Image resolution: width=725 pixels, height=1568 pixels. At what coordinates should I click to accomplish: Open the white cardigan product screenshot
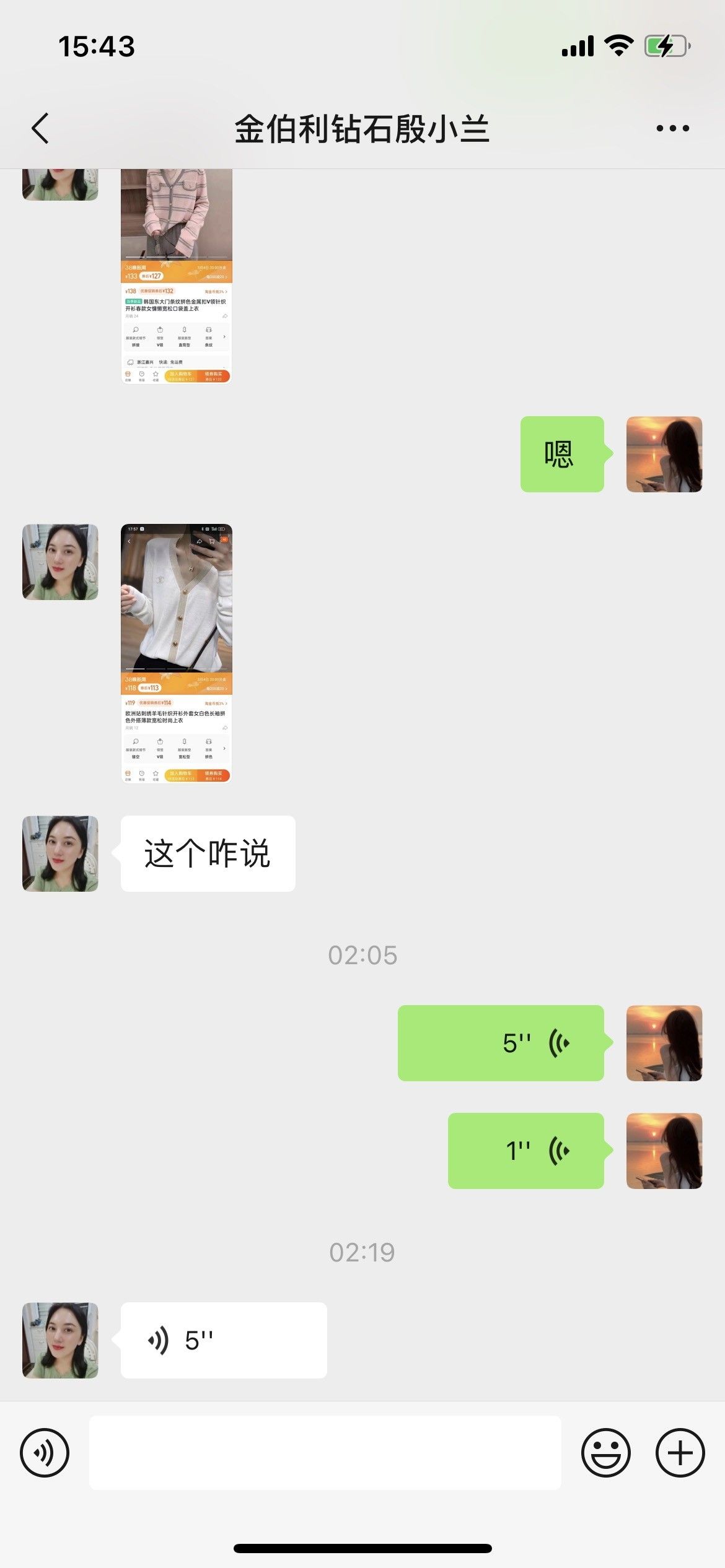pyautogui.click(x=177, y=654)
